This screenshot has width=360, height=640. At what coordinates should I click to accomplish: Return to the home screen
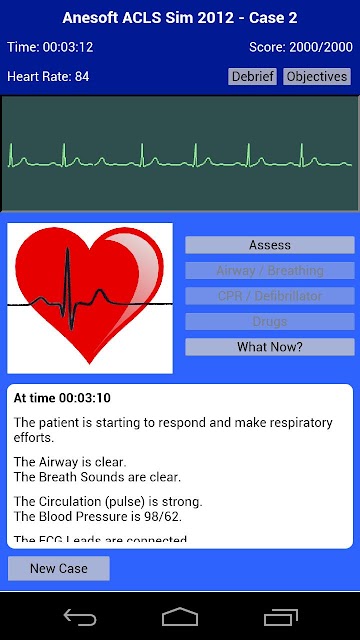tap(180, 616)
